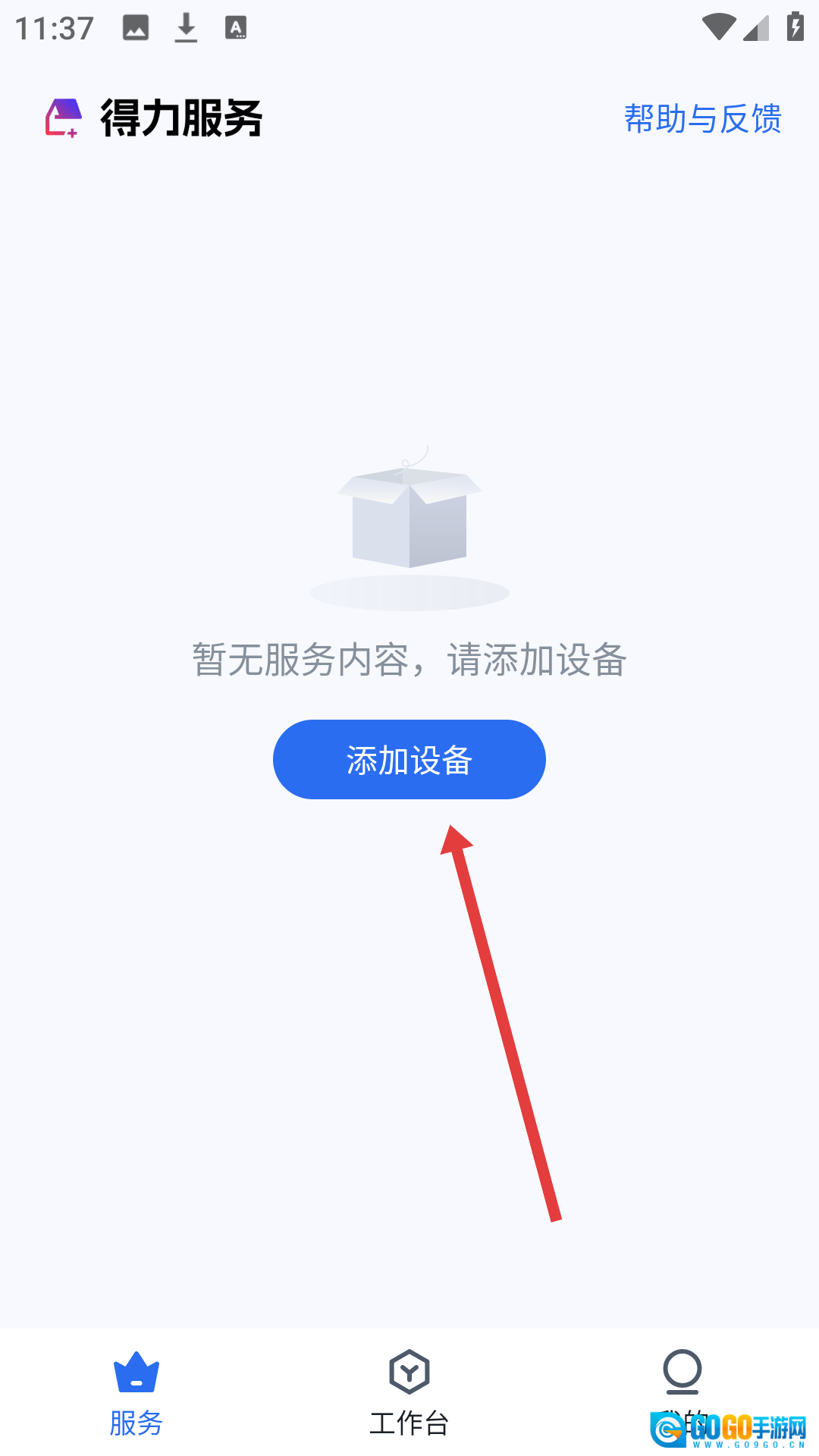
Task: Open 帮助与反馈 link
Action: tap(702, 119)
